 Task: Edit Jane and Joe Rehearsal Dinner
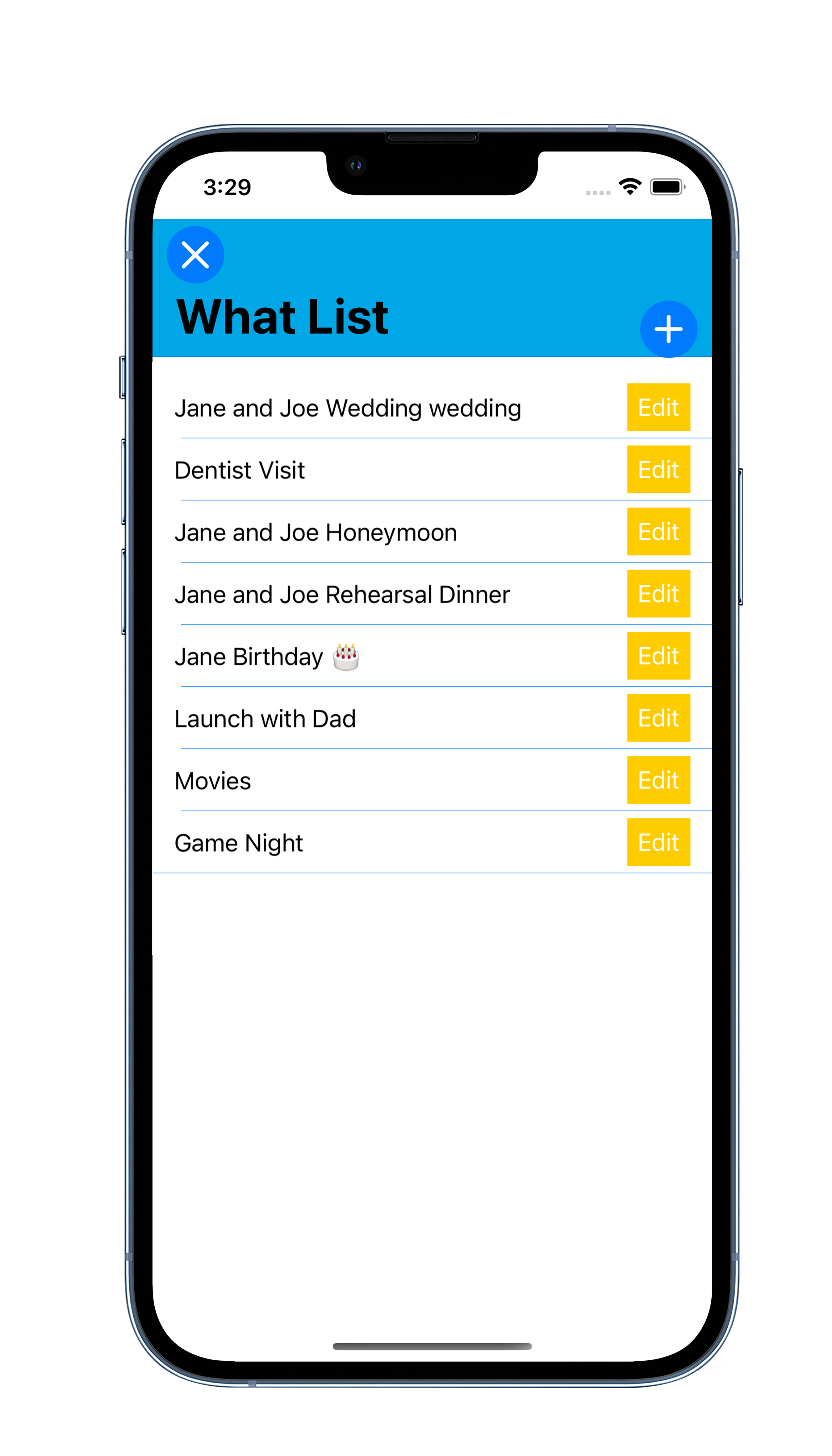click(658, 594)
